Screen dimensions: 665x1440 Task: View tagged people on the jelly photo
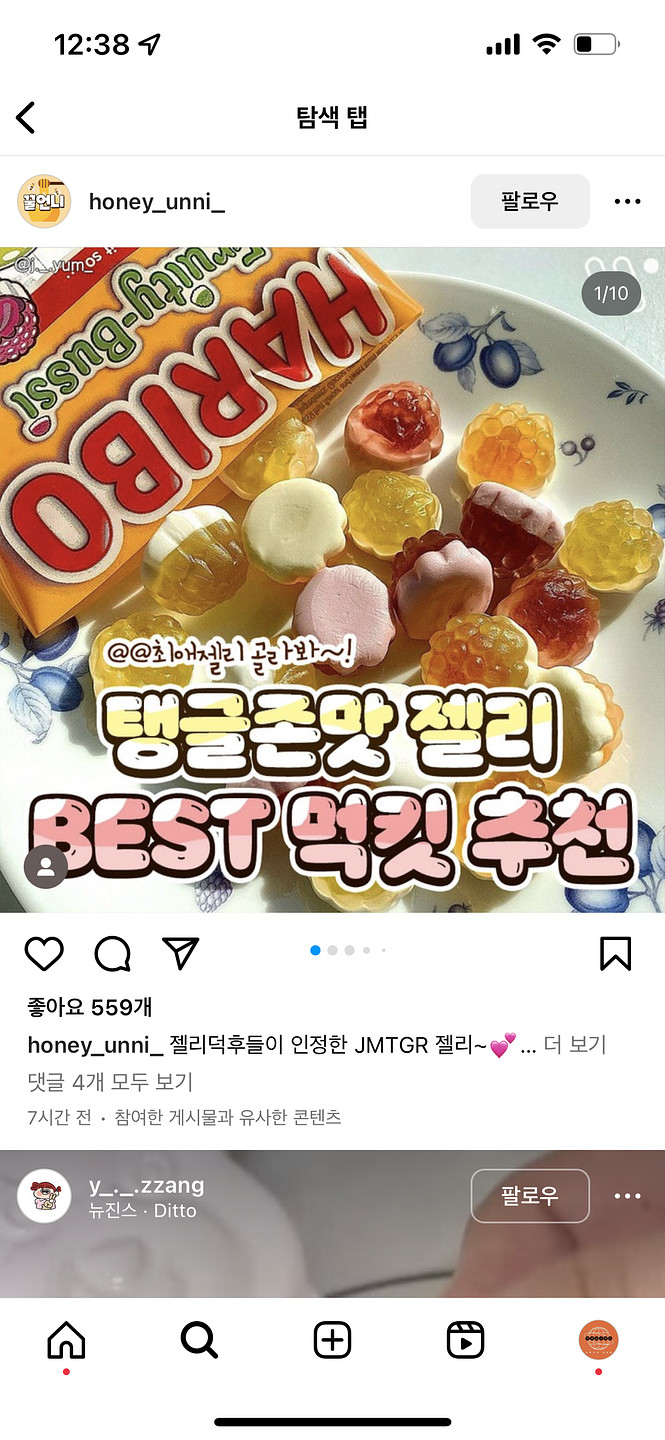pyautogui.click(x=46, y=868)
